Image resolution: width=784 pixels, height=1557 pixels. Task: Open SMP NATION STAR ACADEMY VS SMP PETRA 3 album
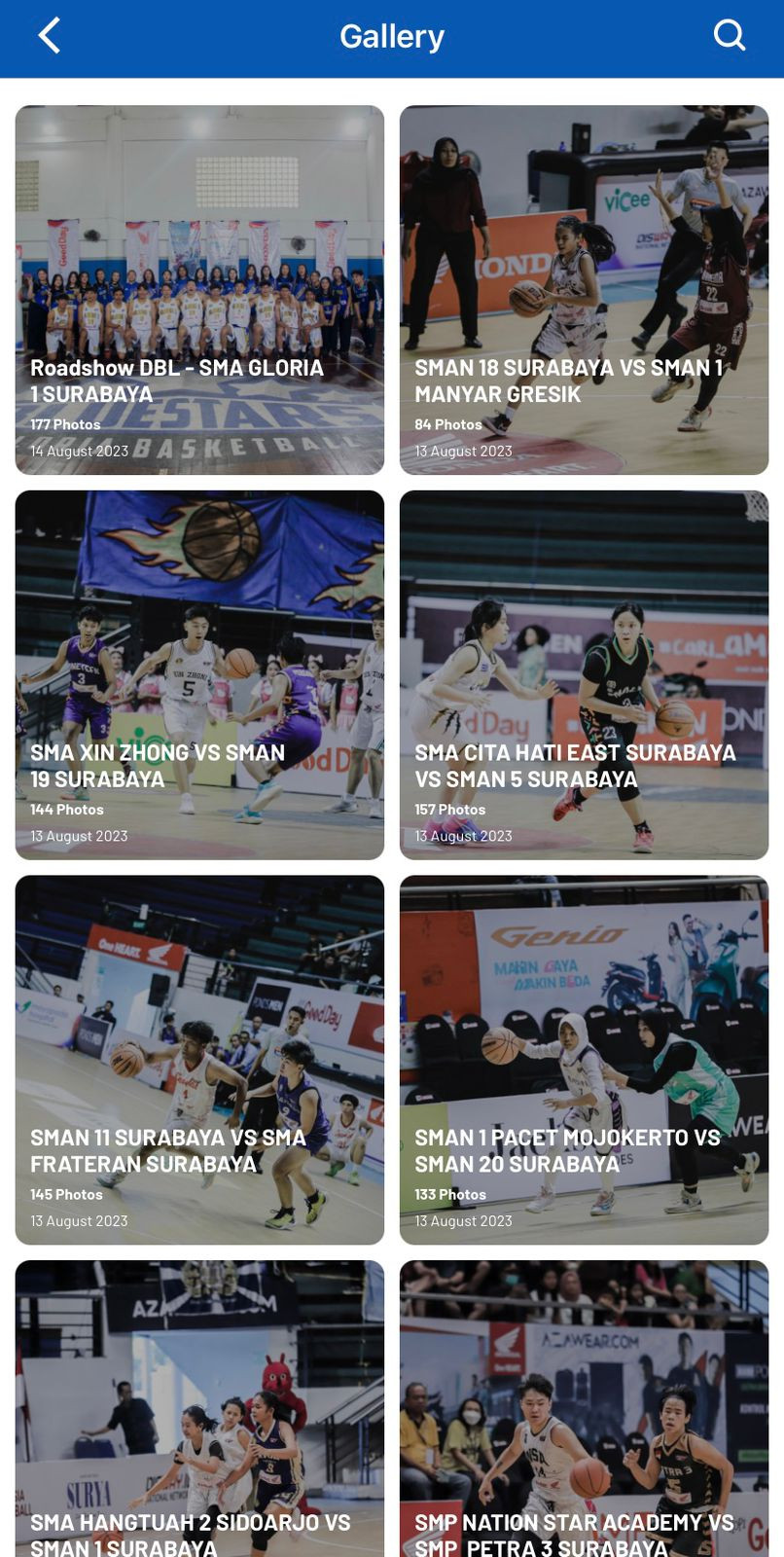pyautogui.click(x=584, y=1409)
